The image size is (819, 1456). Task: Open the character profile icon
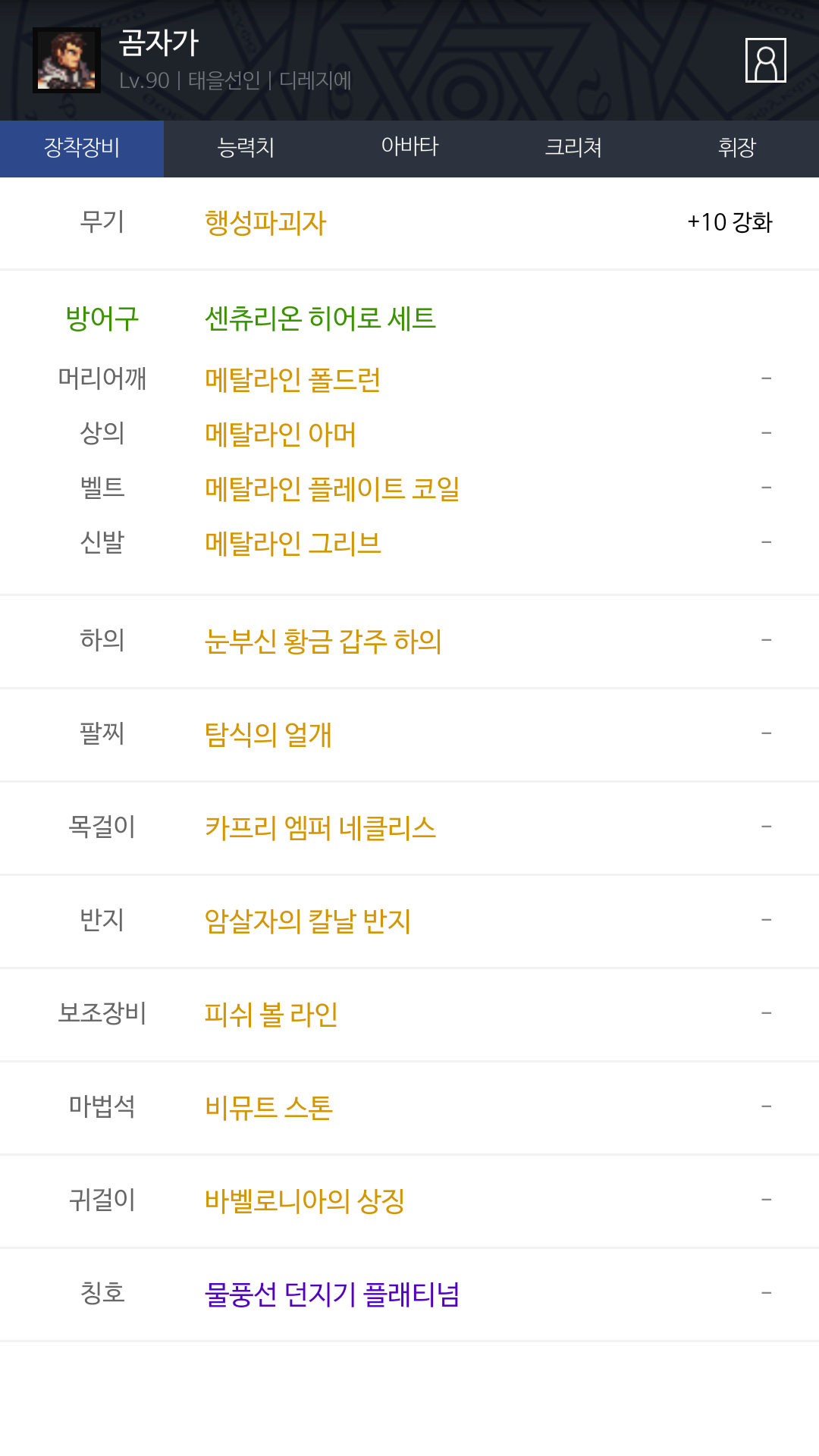765,60
